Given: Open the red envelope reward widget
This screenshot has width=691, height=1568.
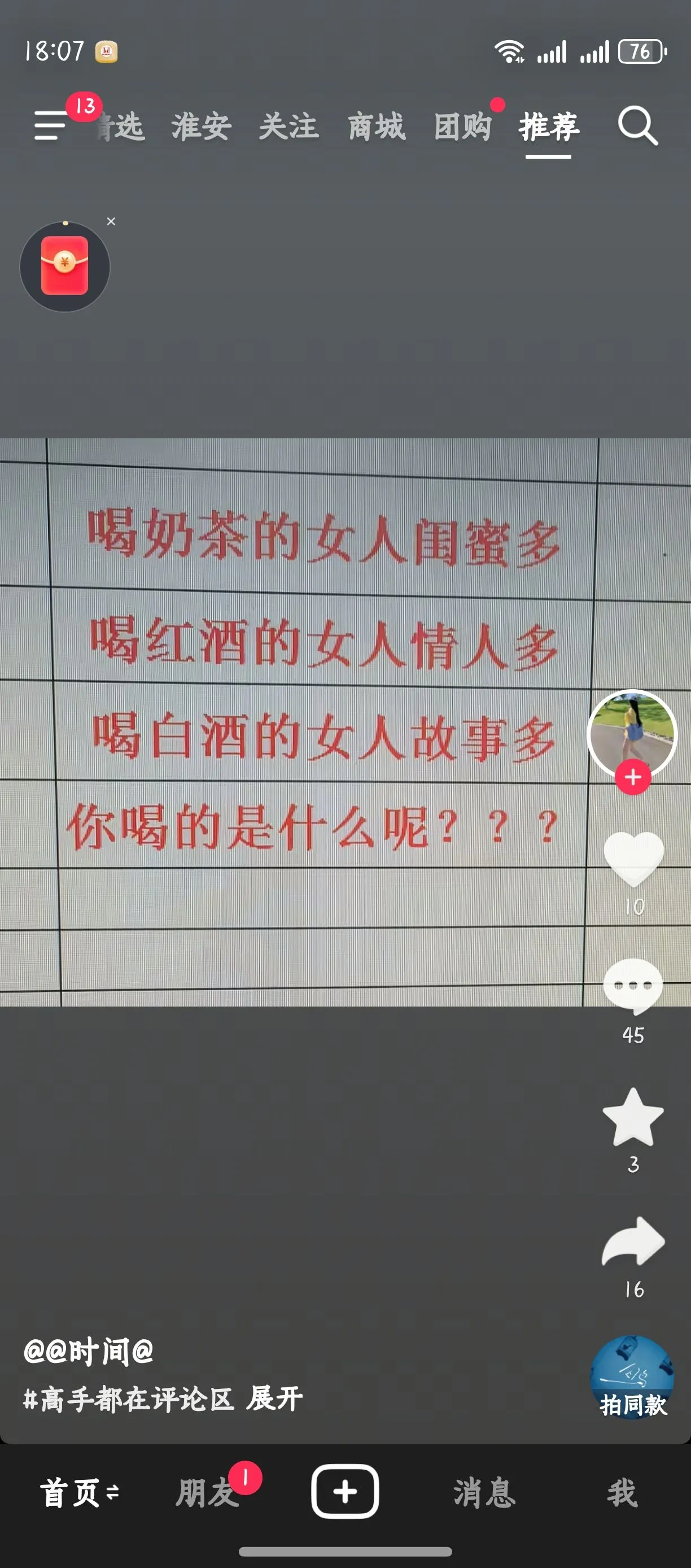Looking at the screenshot, I should tap(64, 267).
